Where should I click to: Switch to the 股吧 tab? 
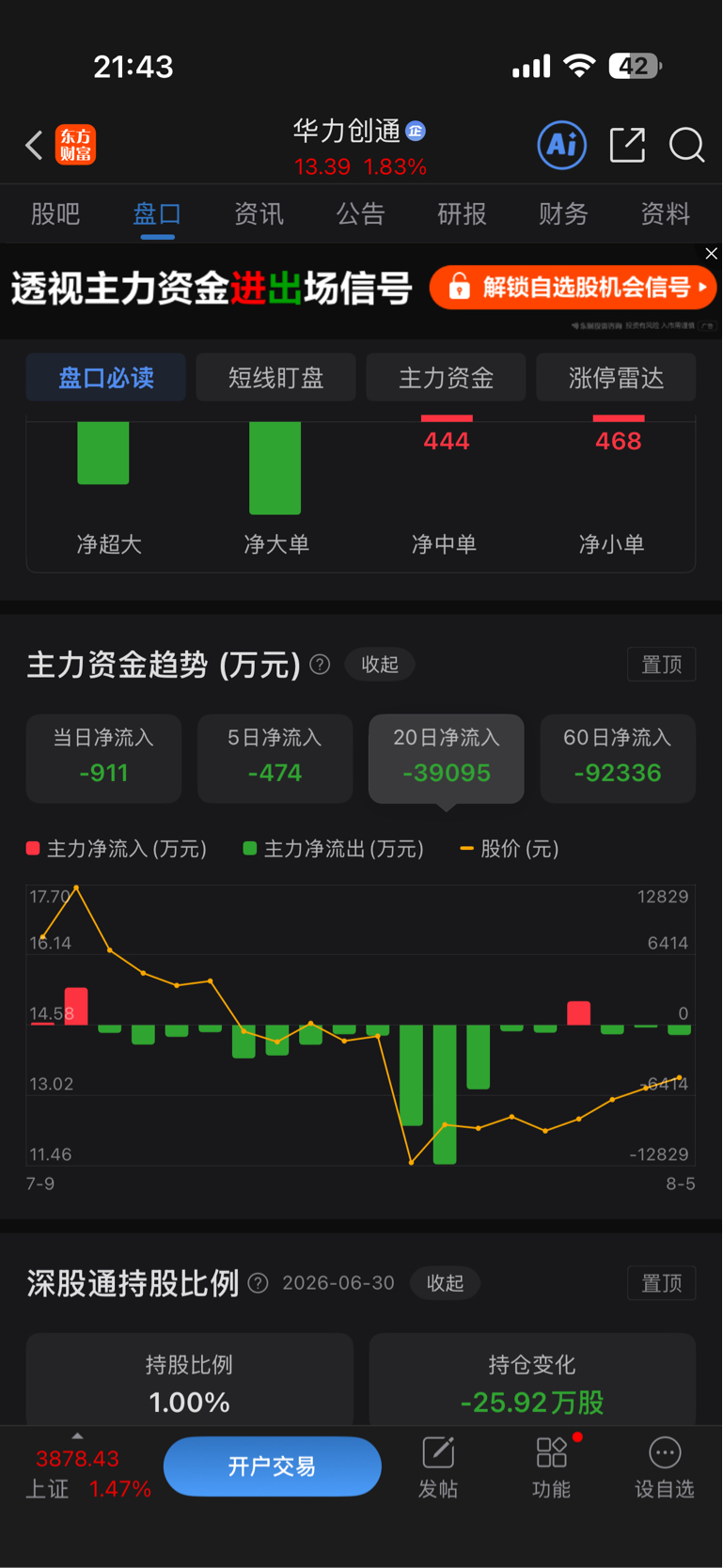pos(55,214)
